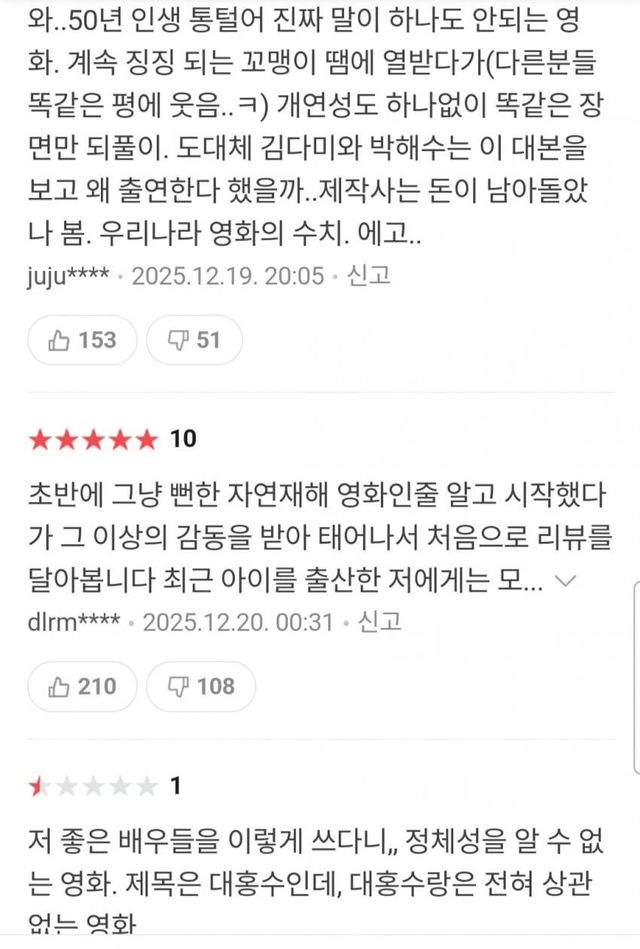This screenshot has height=949, width=640.
Task: Downvote dlrm****'s review with 108 dislikes
Action: click(x=201, y=686)
